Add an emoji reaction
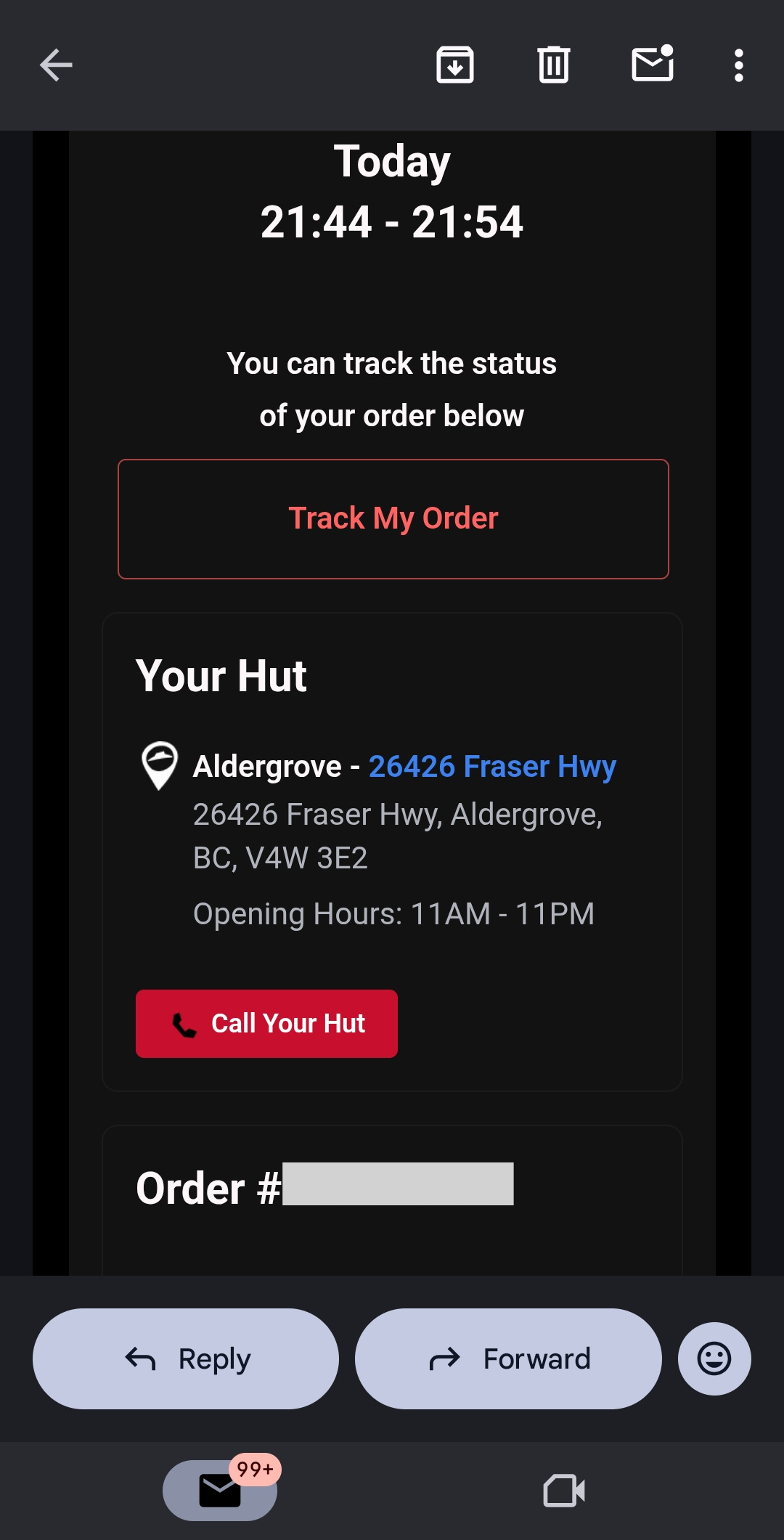Screen dimensions: 784x1540 [x=714, y=1358]
